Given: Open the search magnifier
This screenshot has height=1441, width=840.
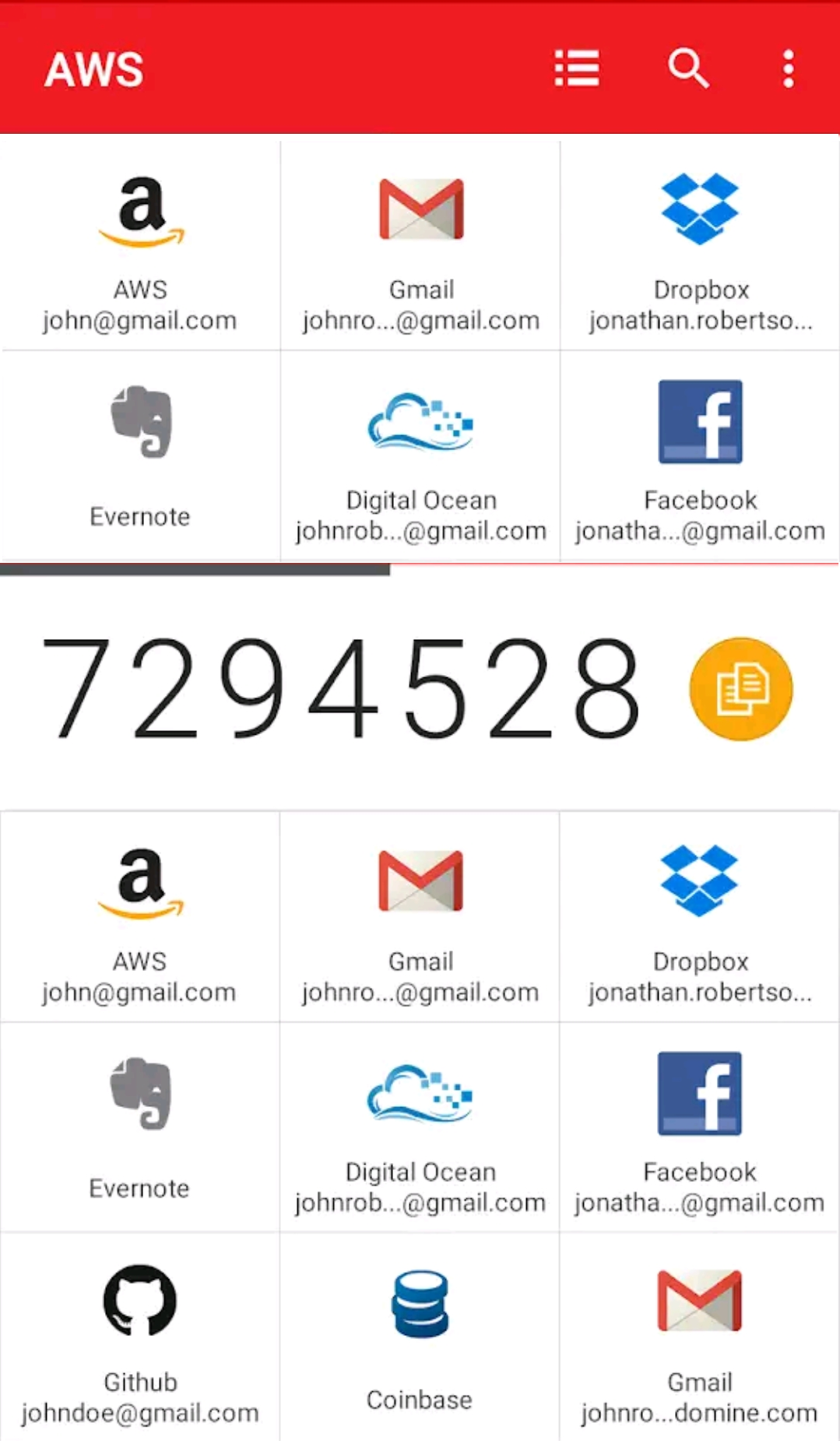Looking at the screenshot, I should point(688,69).
